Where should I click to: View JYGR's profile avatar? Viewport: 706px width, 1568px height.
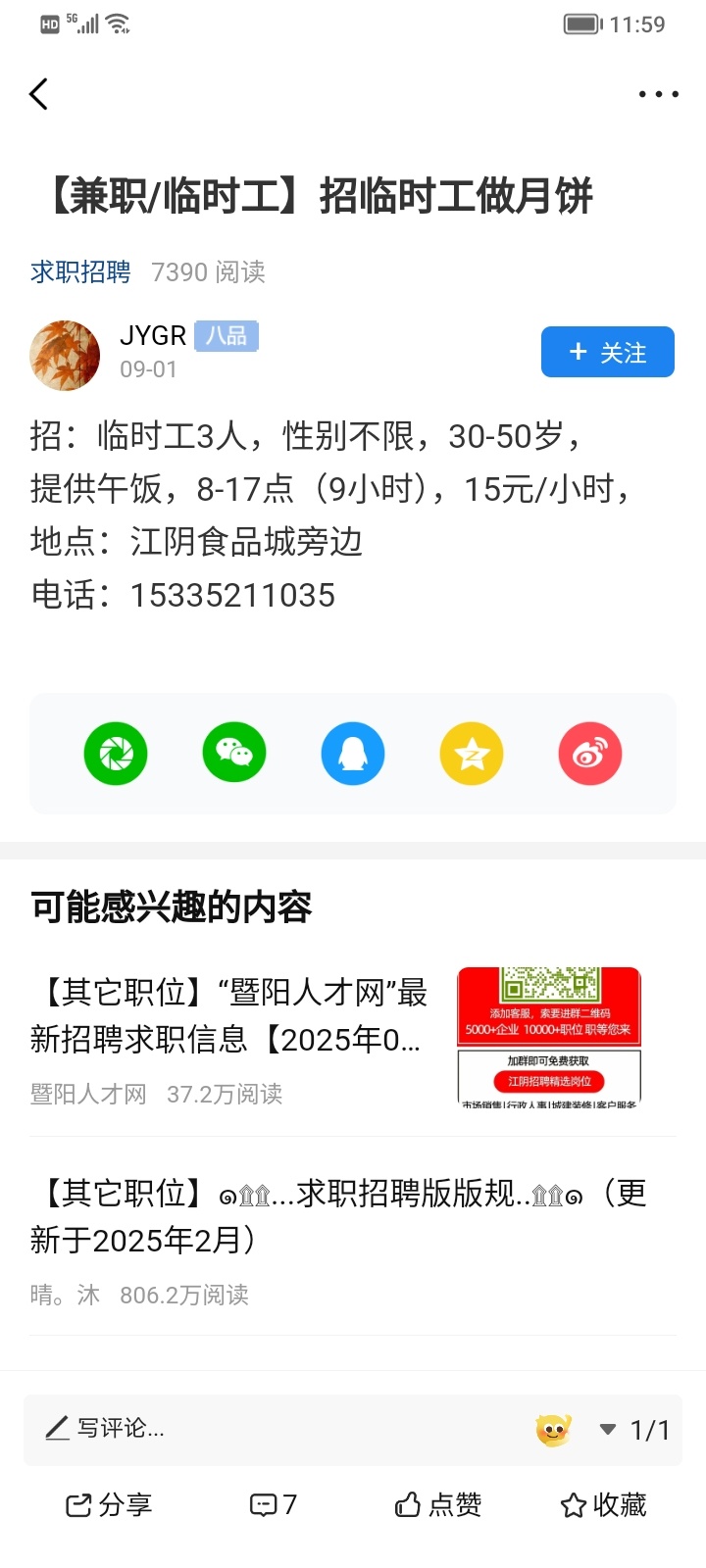click(x=65, y=355)
